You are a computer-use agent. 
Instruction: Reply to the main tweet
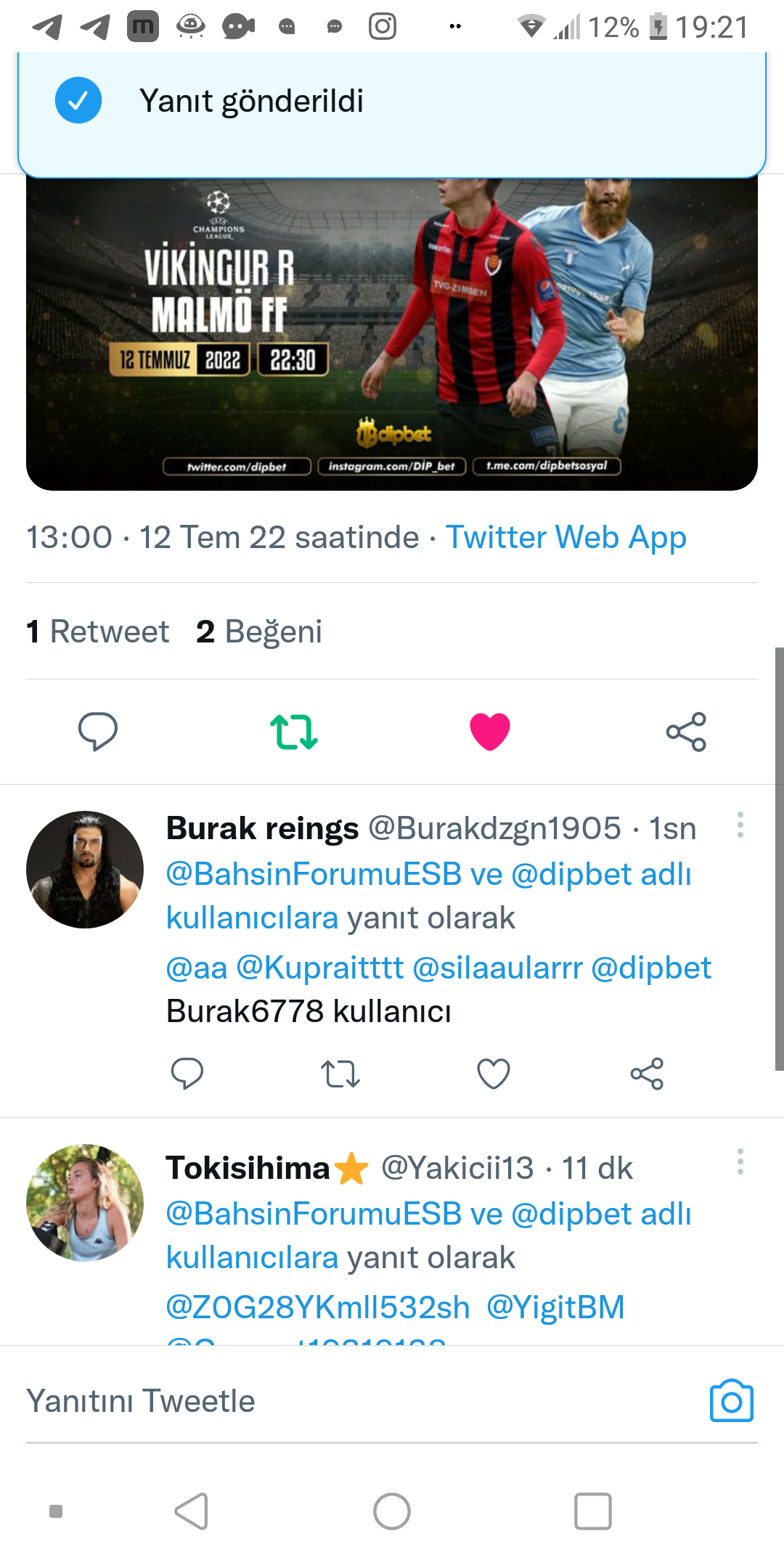click(x=98, y=731)
